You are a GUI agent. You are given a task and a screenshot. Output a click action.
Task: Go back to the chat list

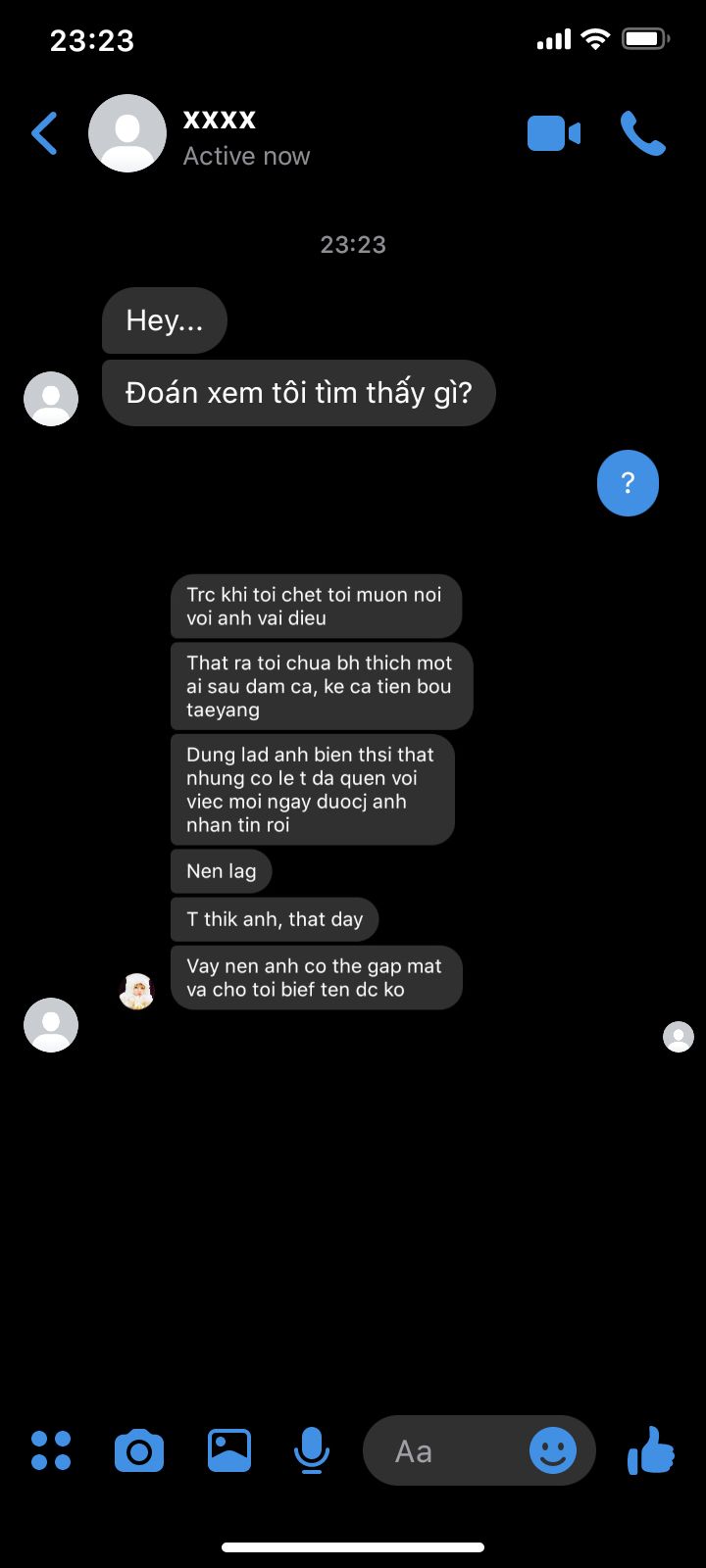(44, 134)
